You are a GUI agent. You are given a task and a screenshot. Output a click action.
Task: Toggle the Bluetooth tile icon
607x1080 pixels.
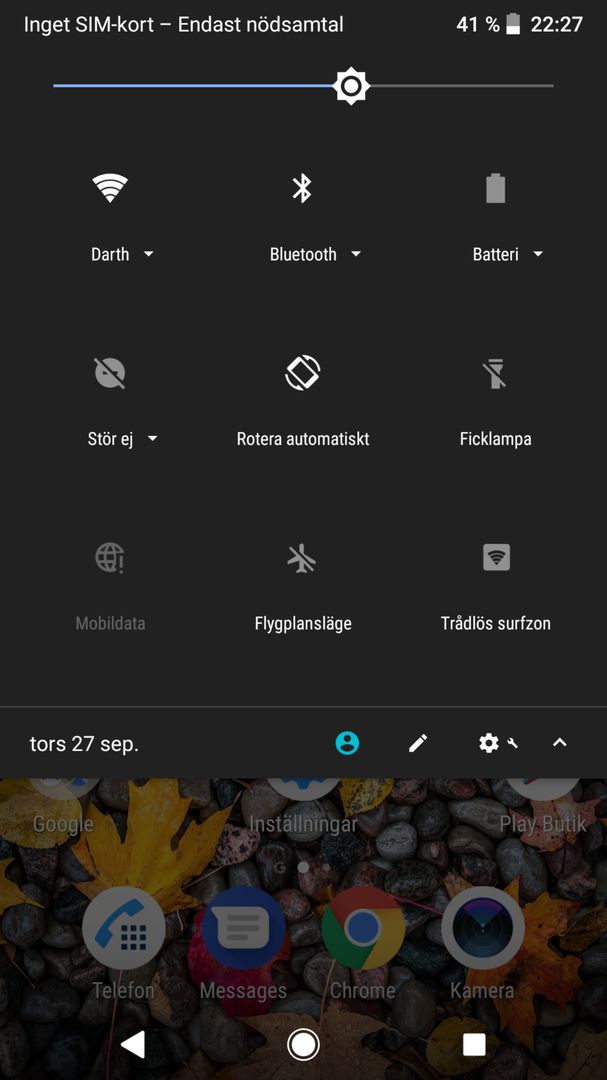pos(302,187)
